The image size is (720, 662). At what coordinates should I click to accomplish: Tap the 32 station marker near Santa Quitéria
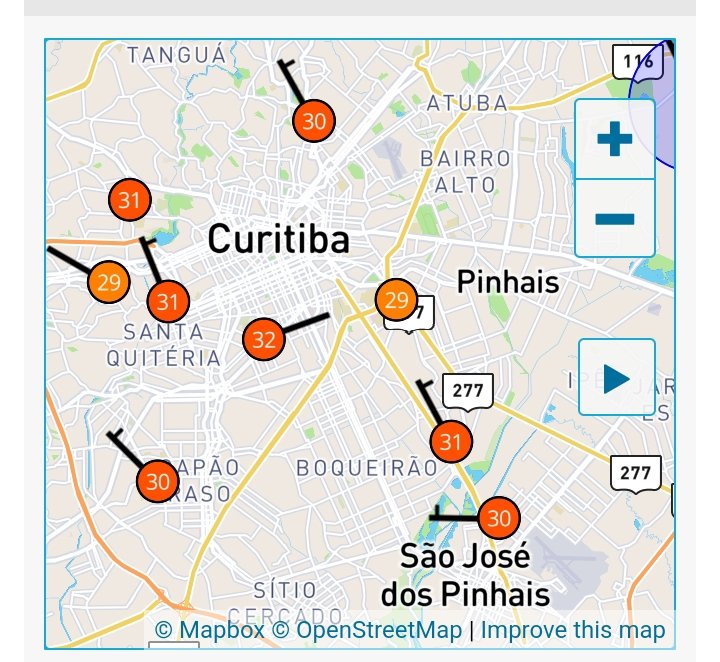click(x=263, y=340)
